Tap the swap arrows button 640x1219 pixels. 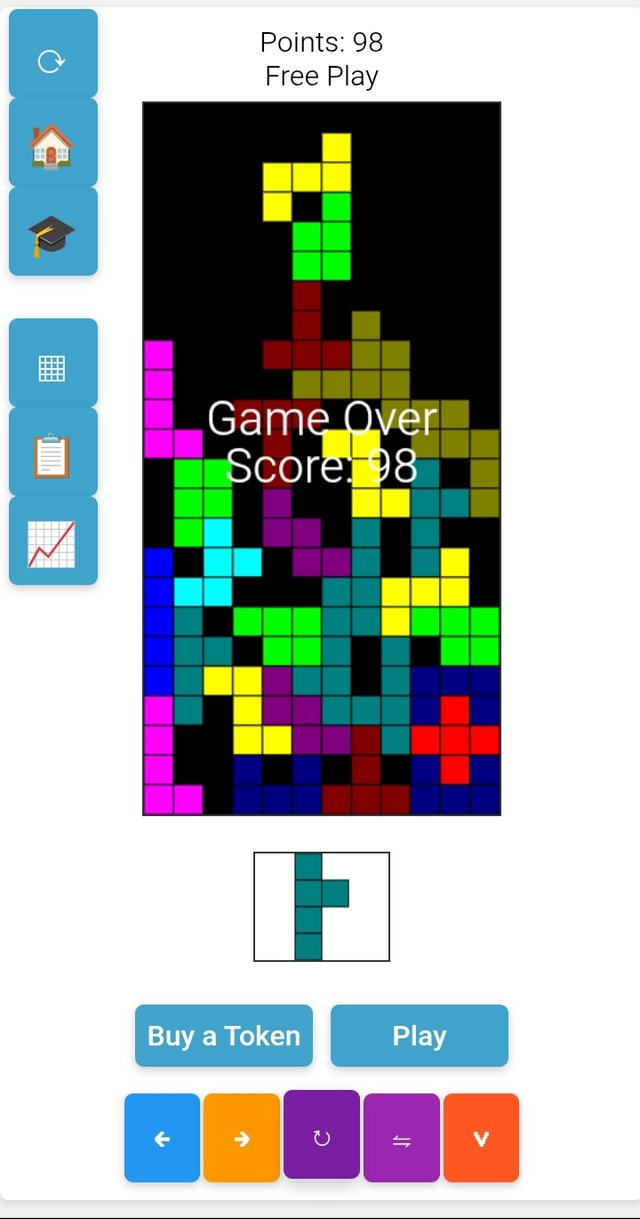[401, 1138]
